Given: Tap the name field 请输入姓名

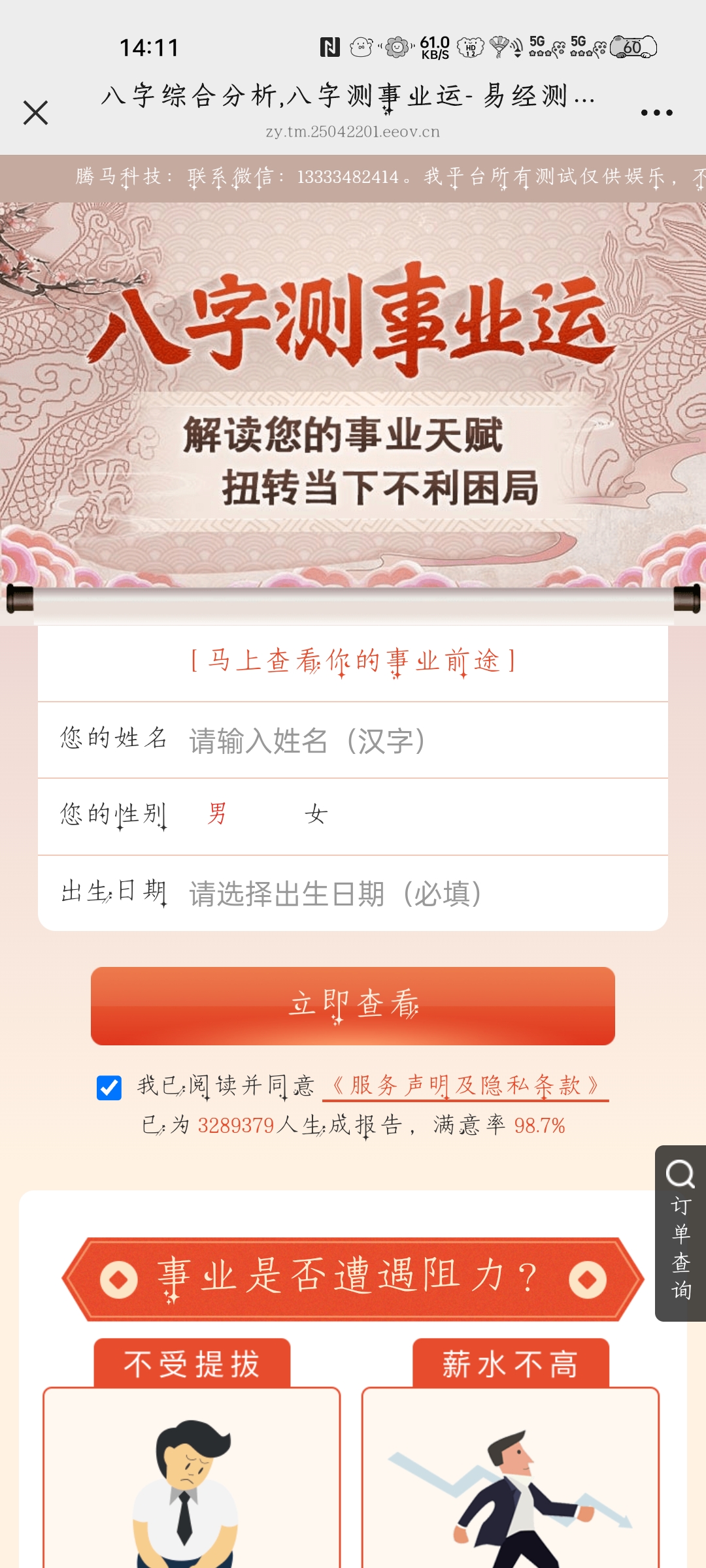Looking at the screenshot, I should click(418, 741).
